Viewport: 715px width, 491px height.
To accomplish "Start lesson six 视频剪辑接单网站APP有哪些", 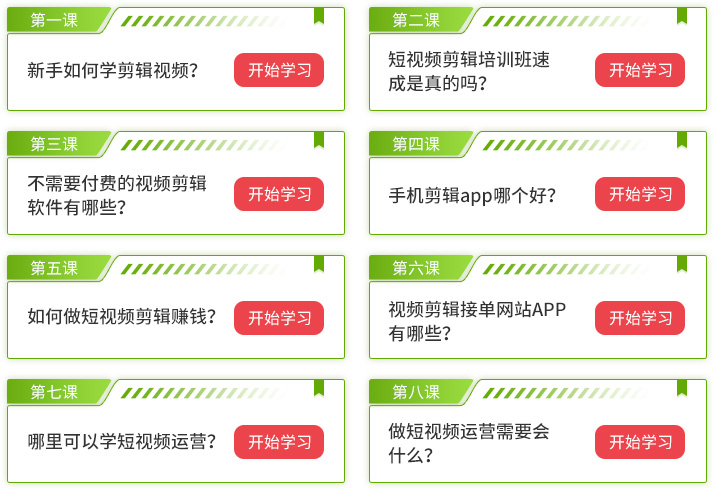I will pyautogui.click(x=640, y=318).
